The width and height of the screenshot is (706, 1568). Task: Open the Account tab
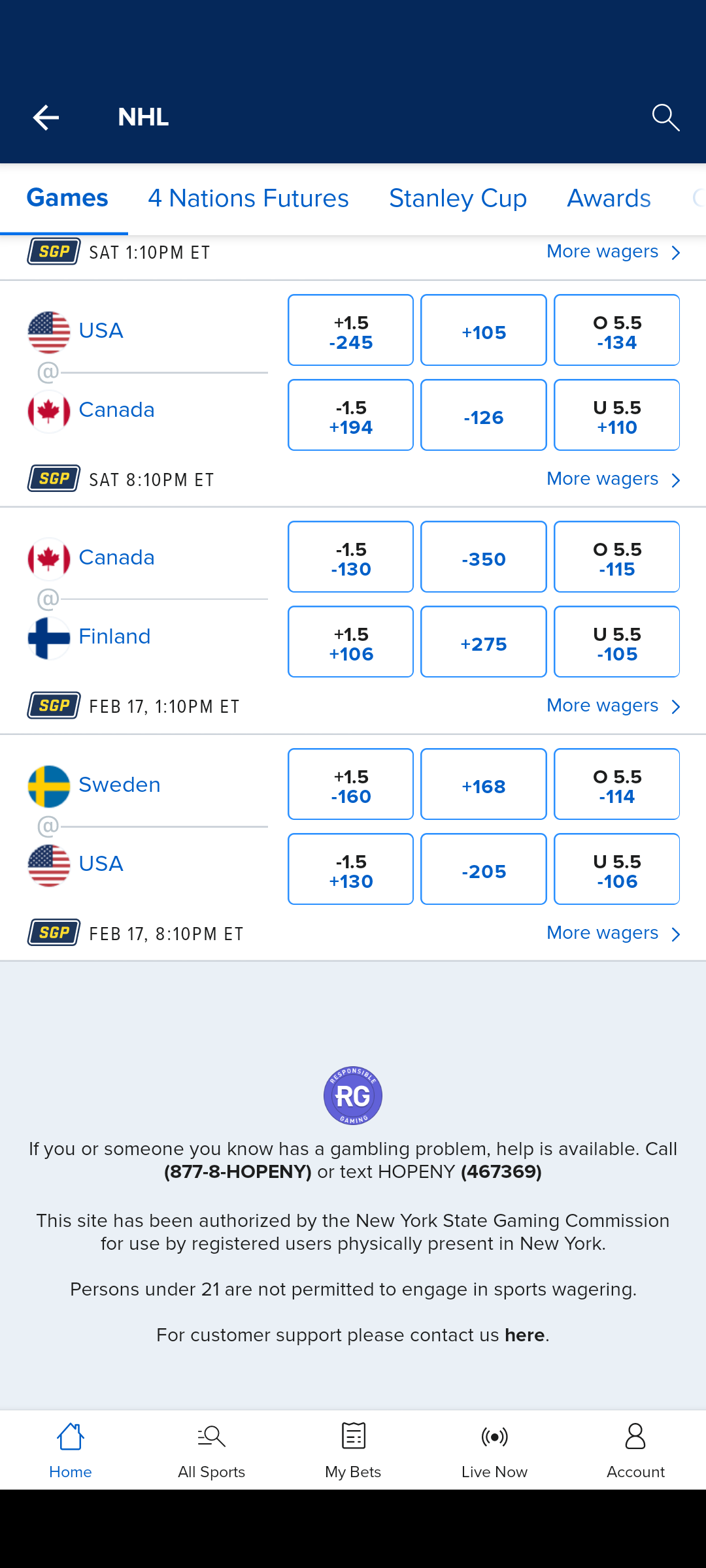pos(635,1450)
